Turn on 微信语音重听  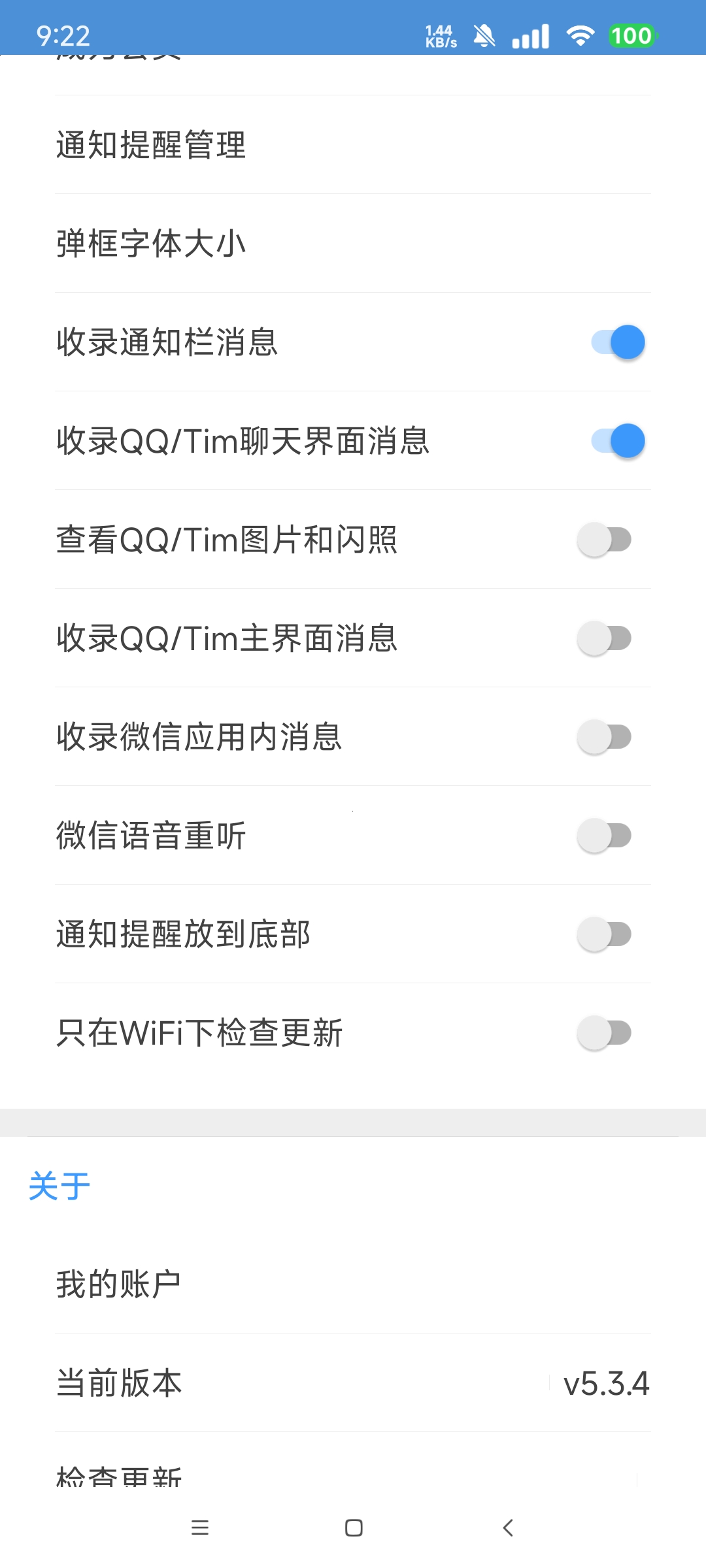click(605, 836)
